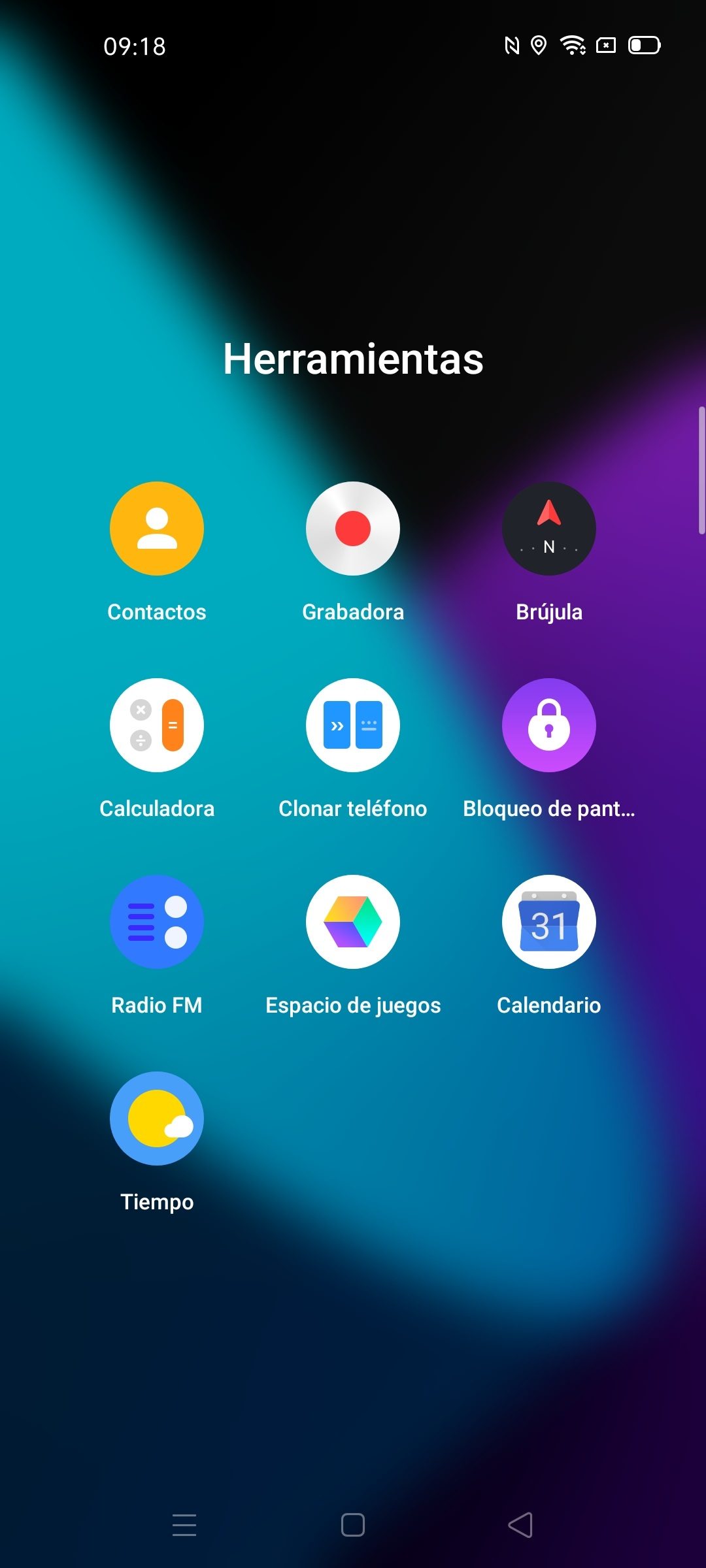Tap the system back button
The height and width of the screenshot is (1568, 706).
(521, 1525)
